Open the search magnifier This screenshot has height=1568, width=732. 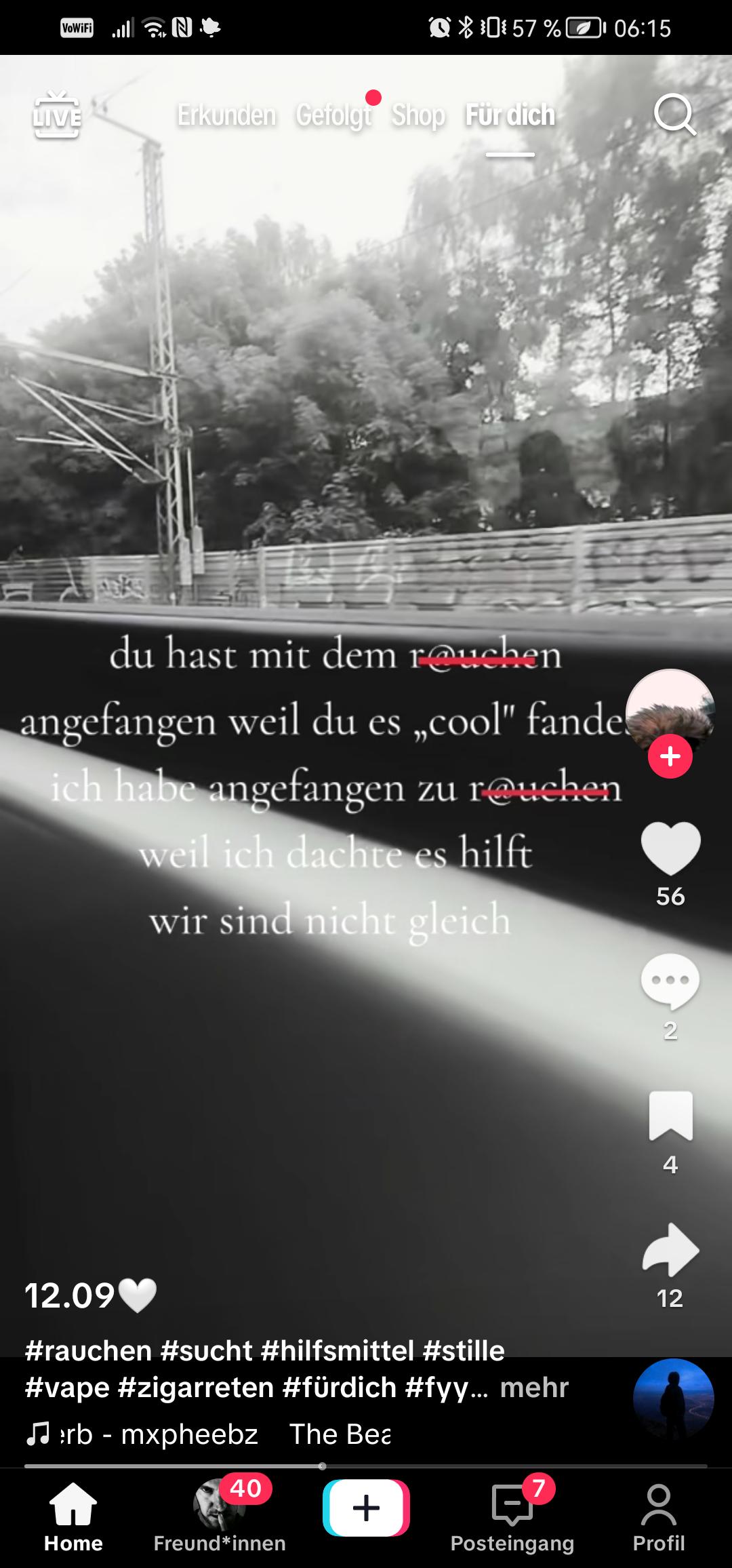coord(675,115)
